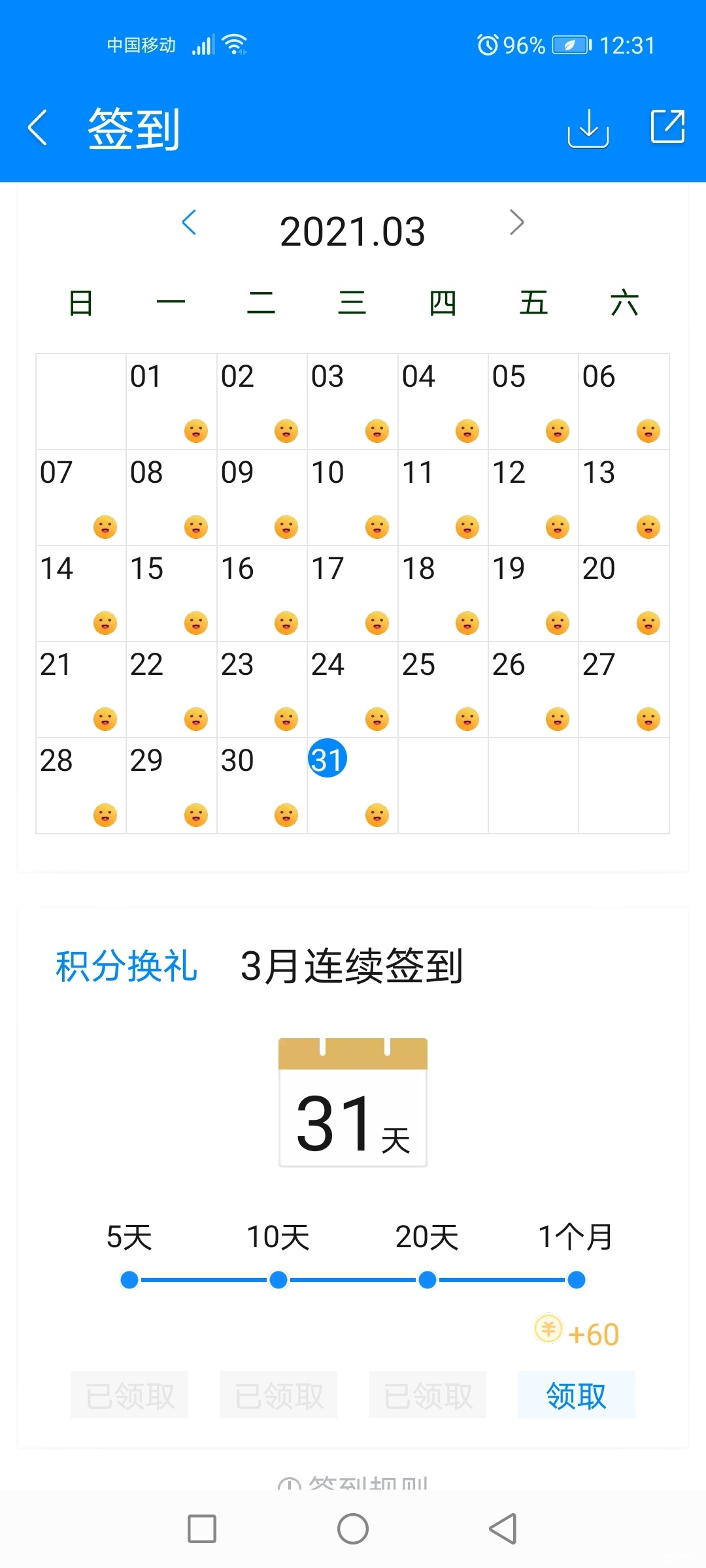
Task: Select calendar date 15
Action: point(171,593)
